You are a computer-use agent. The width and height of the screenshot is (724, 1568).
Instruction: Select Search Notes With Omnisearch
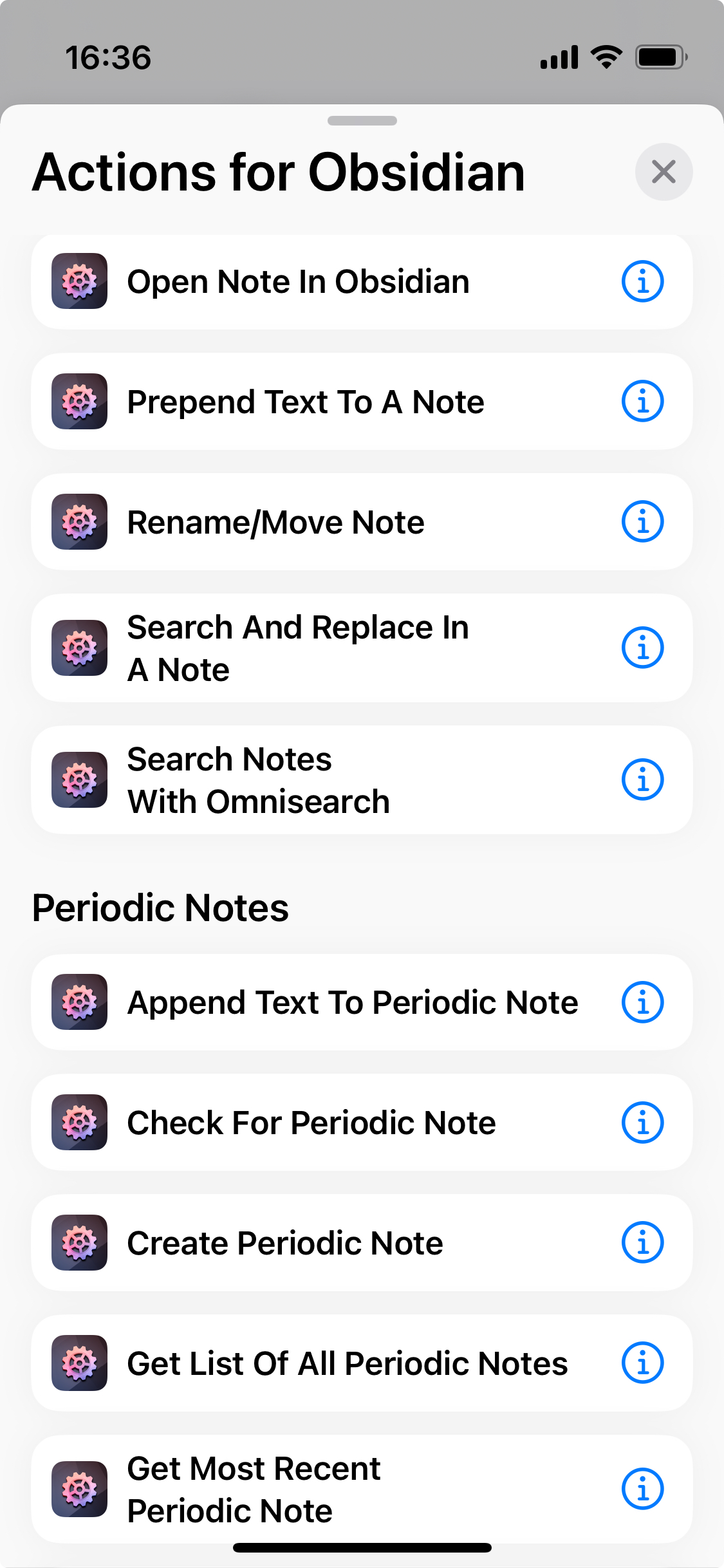tap(259, 780)
